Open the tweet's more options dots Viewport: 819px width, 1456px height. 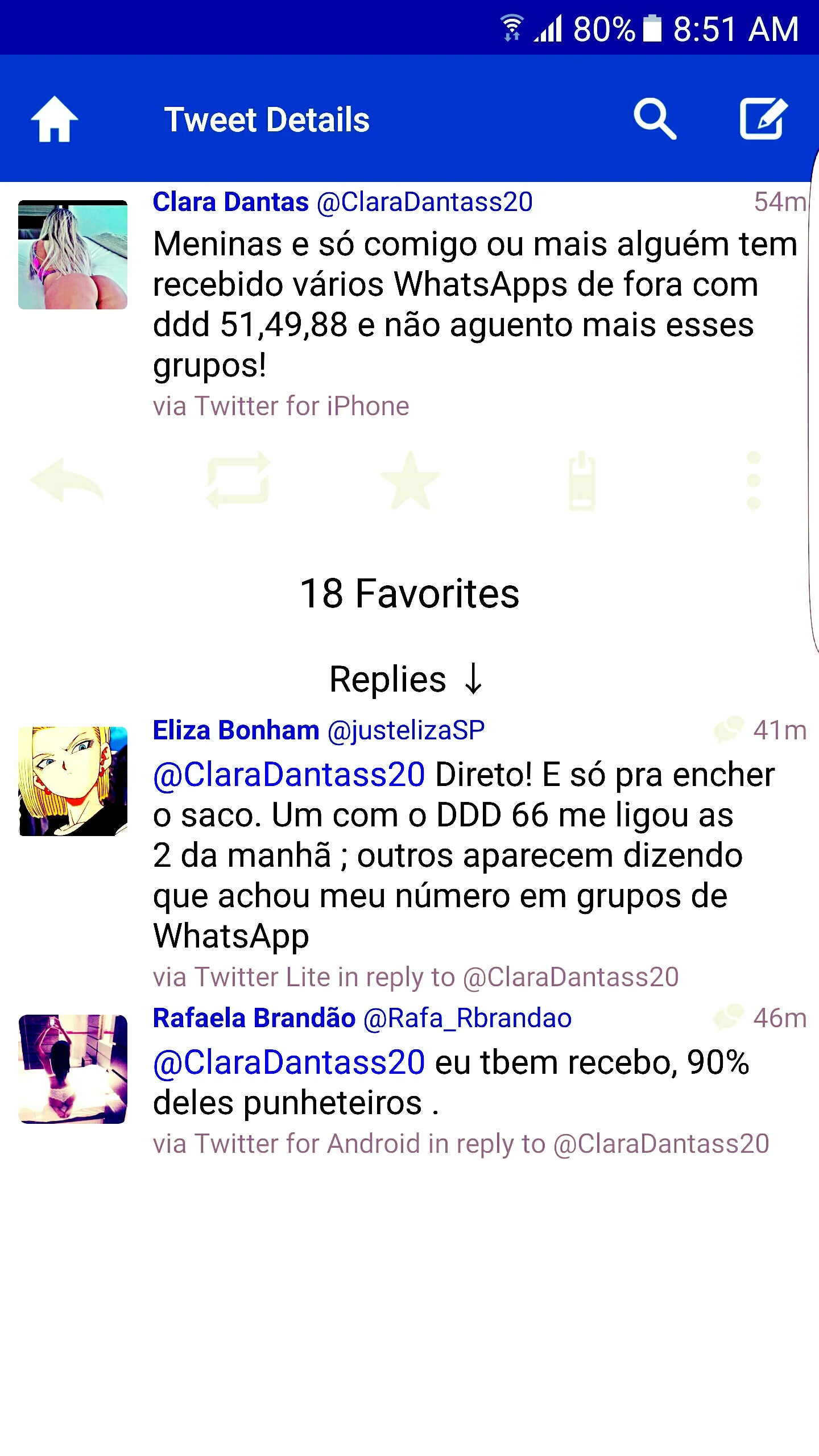tap(754, 481)
